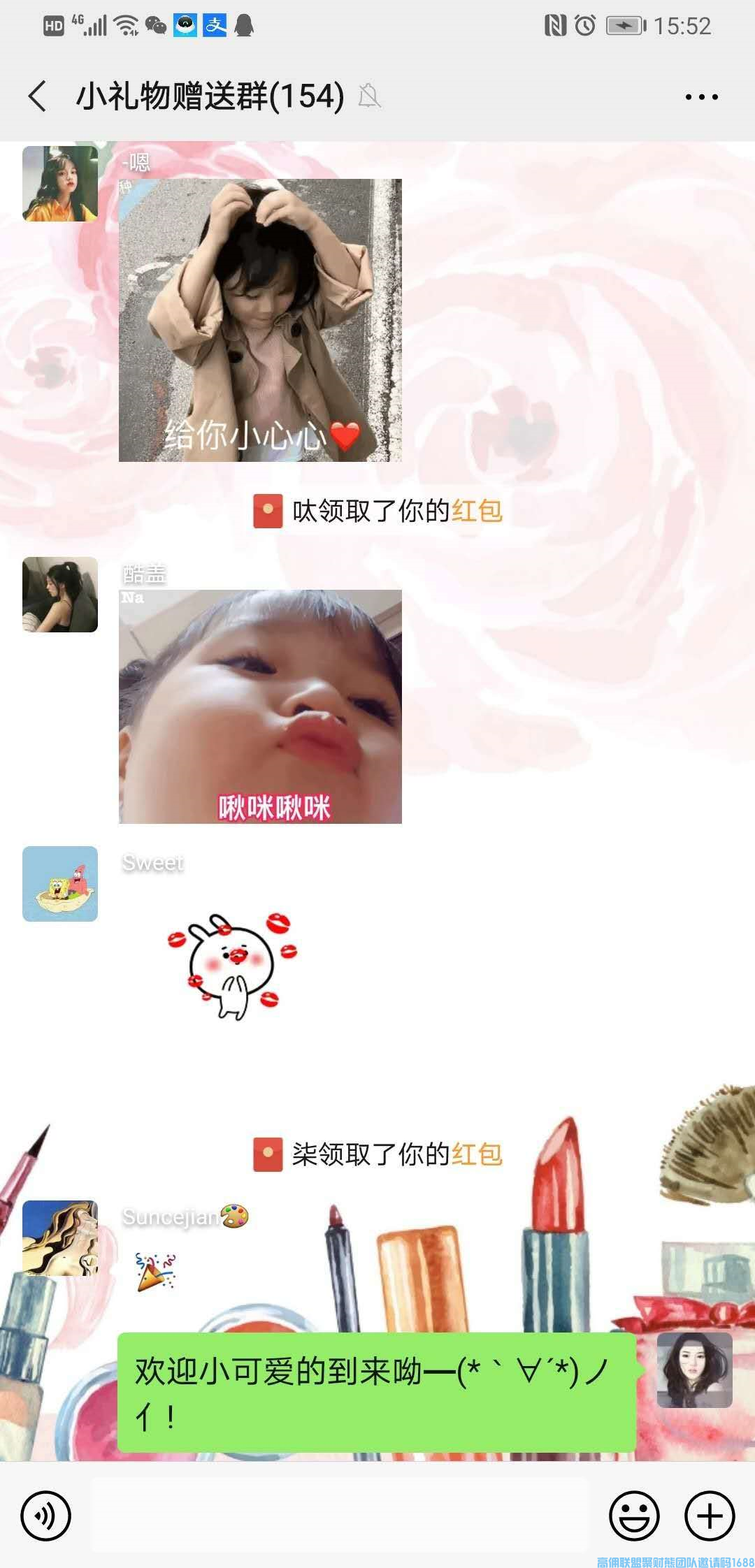Go back from the group chat
The image size is (755, 1568).
tap(38, 96)
